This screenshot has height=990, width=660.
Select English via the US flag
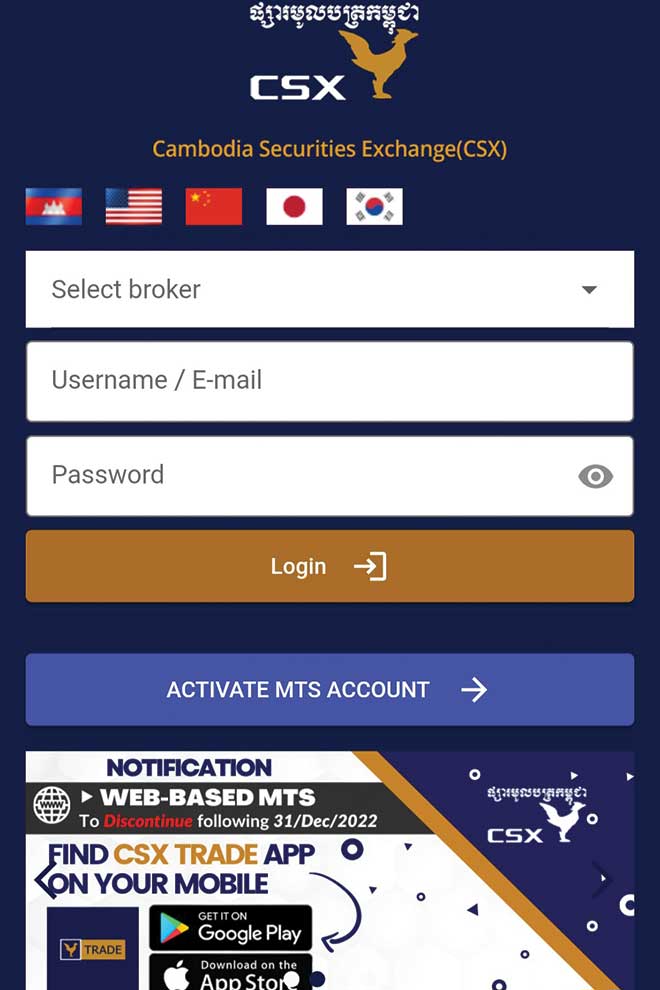pos(134,206)
